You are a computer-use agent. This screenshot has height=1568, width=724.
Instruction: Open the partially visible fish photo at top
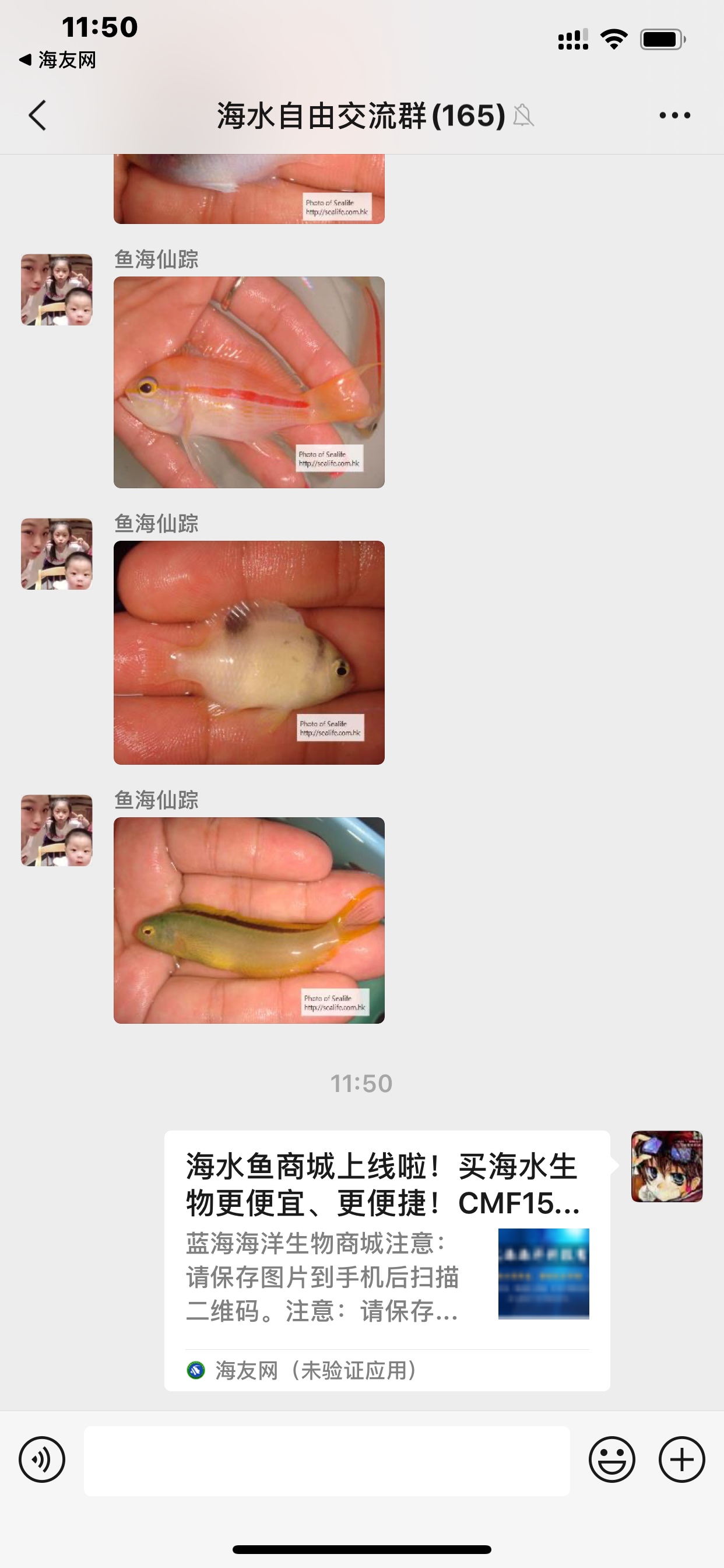coord(249,188)
